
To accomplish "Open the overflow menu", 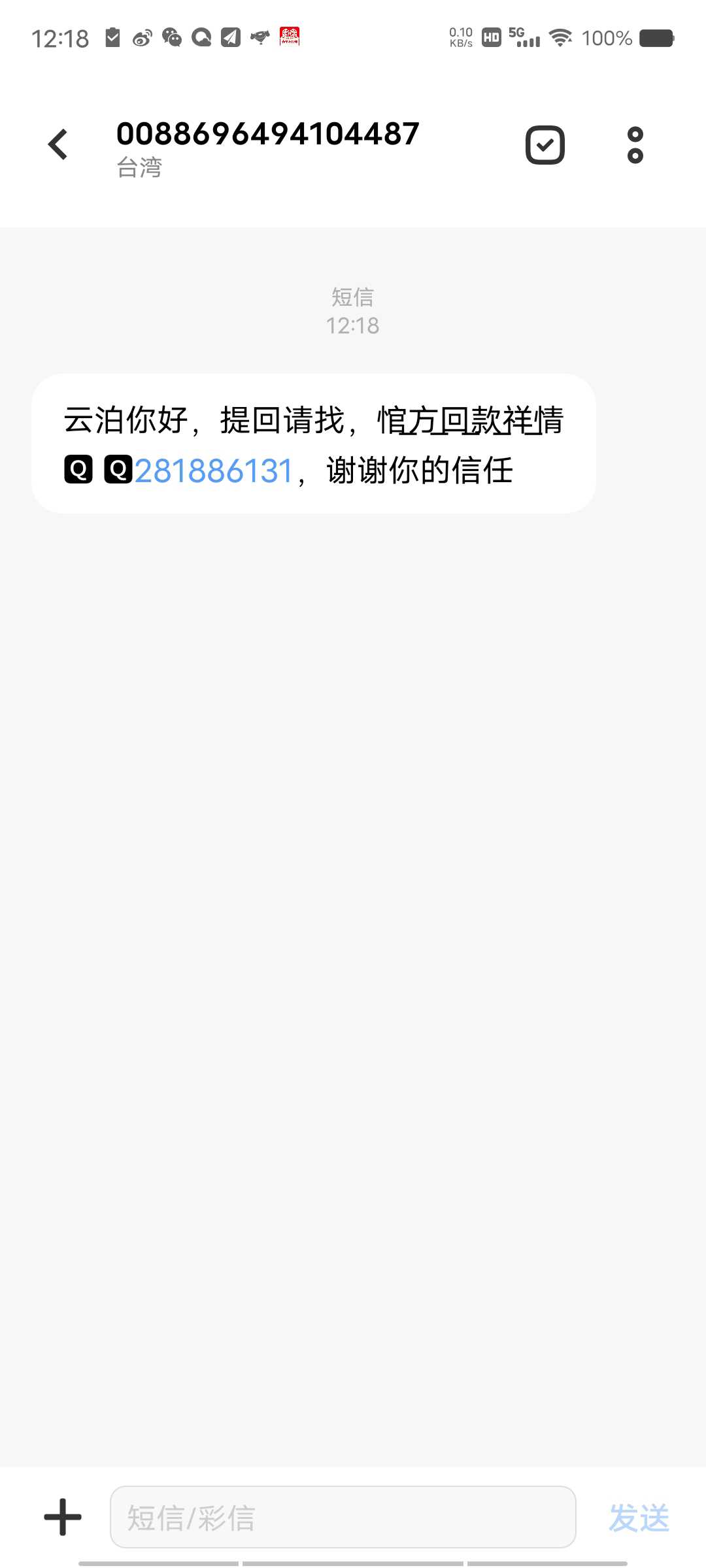I will (635, 144).
